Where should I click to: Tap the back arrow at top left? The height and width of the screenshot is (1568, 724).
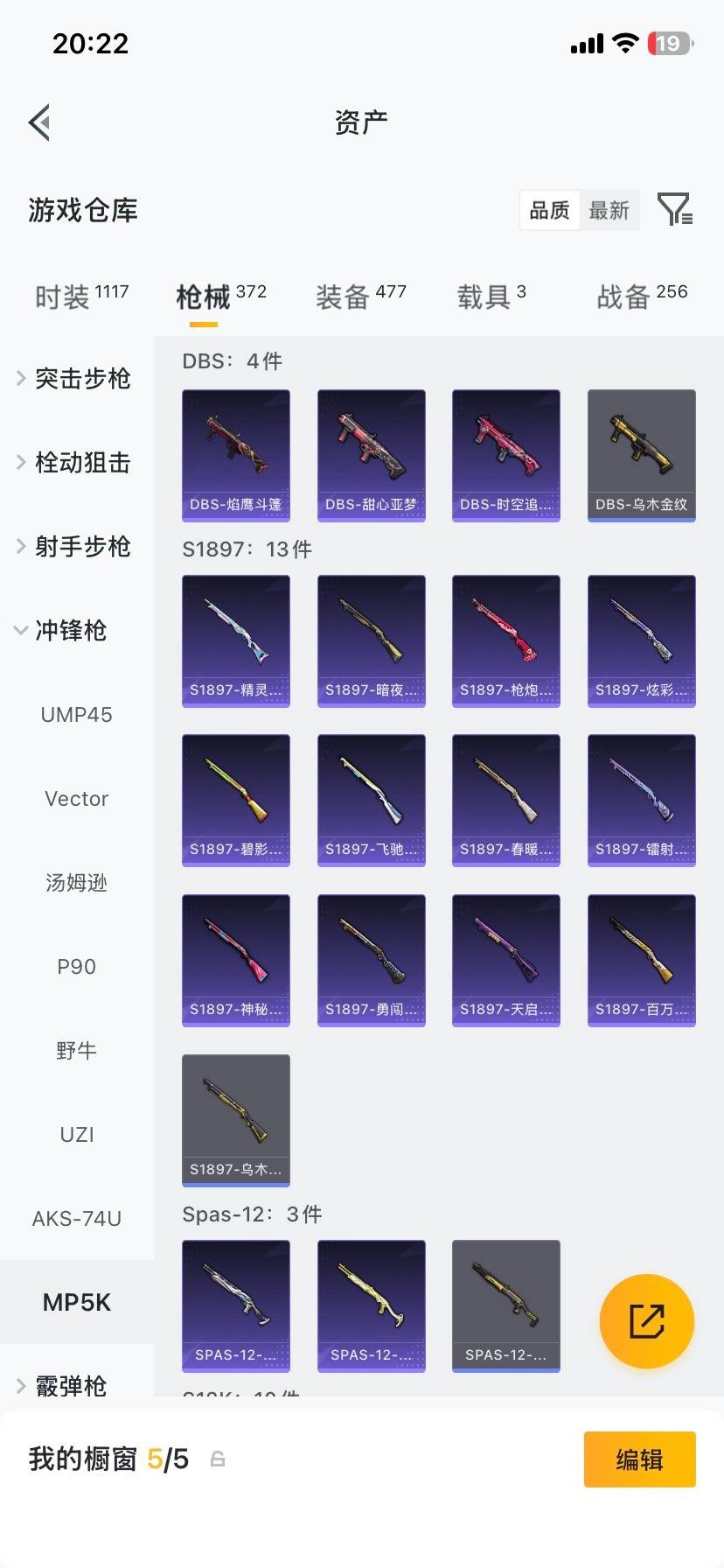click(38, 122)
